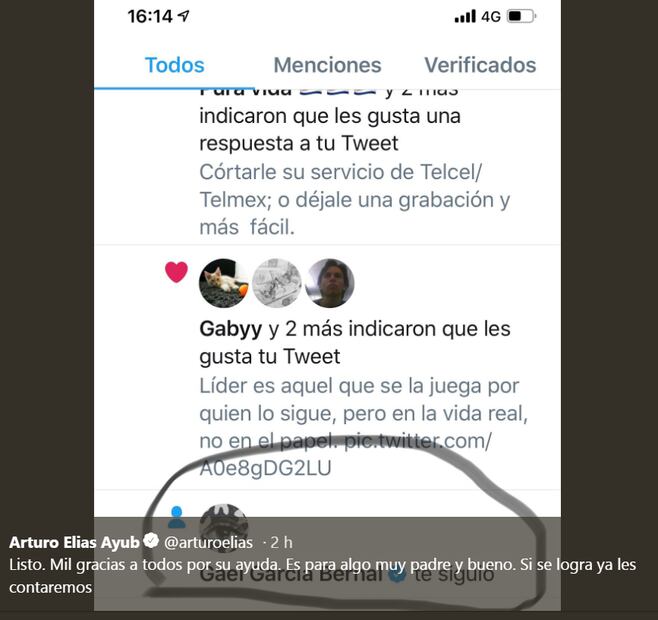
Task: Open the attached screenshot image
Action: (327, 280)
